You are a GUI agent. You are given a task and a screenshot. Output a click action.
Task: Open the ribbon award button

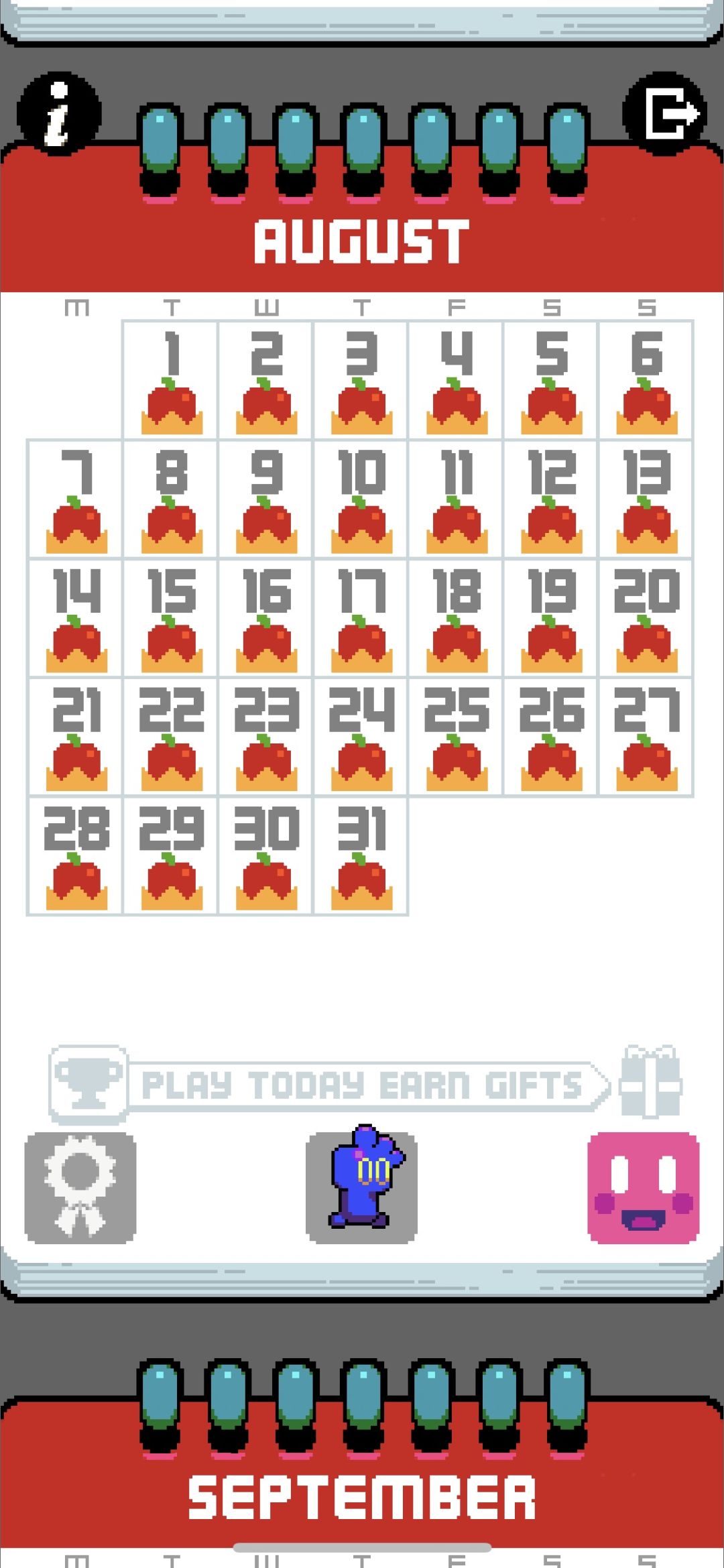(80, 1187)
